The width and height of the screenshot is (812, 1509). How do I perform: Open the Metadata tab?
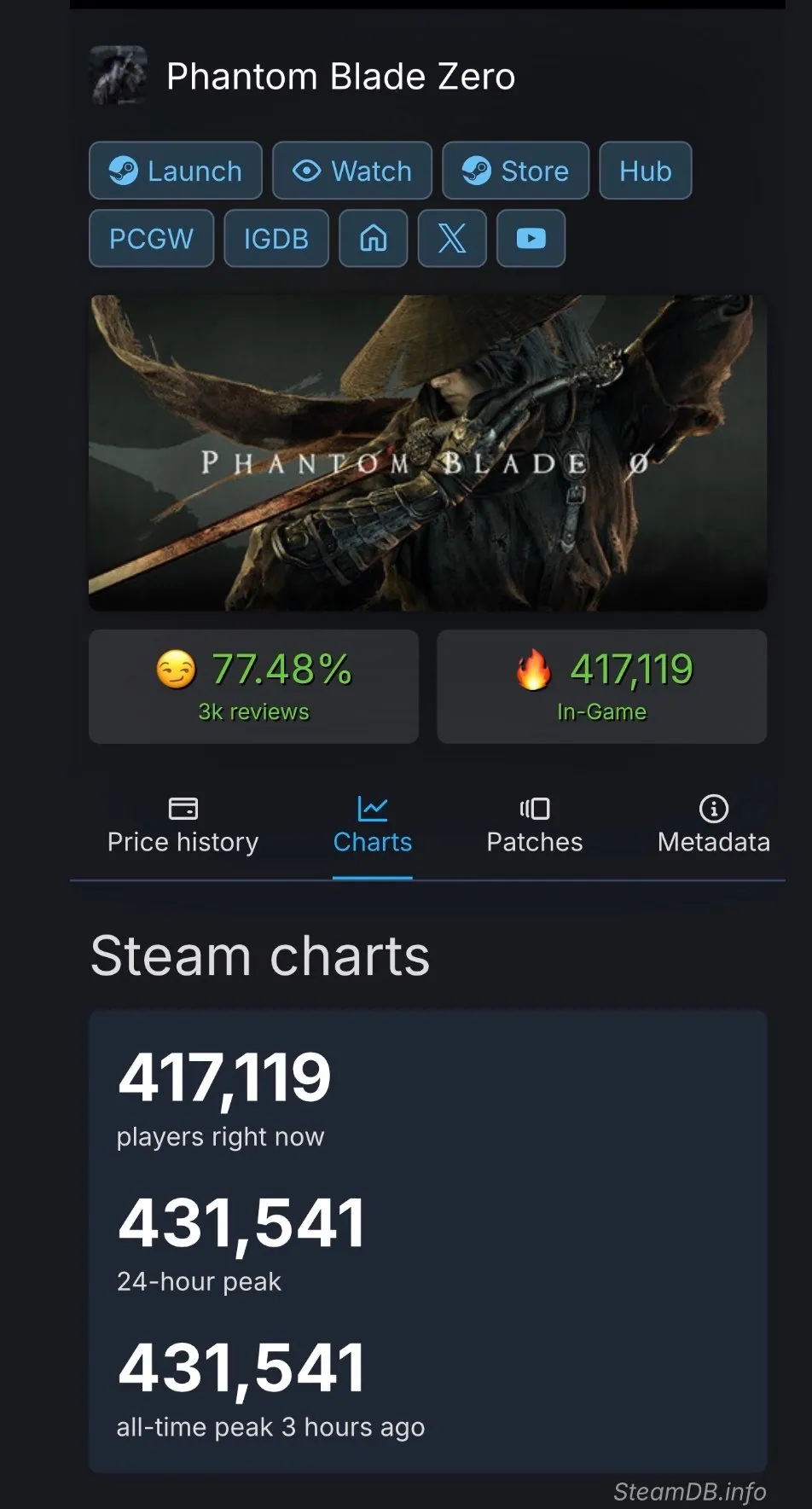714,826
